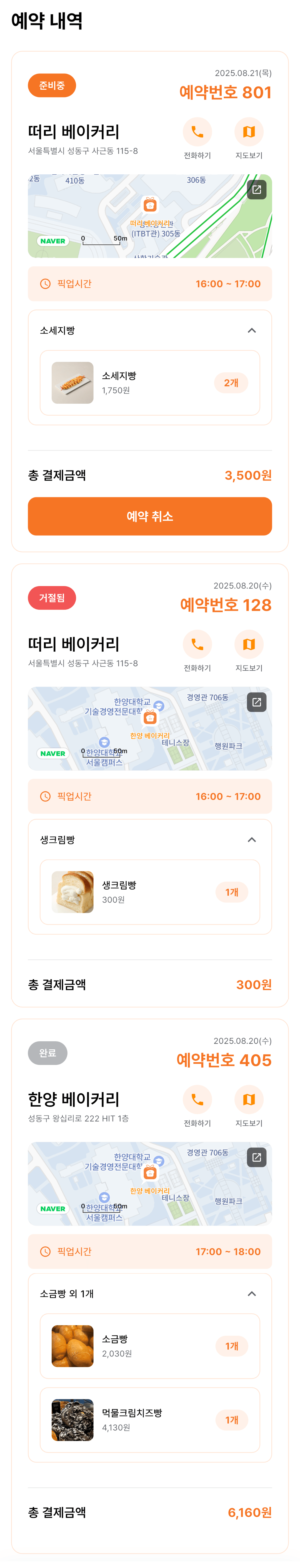Collapse the 소세지빵 item list
The height and width of the screenshot is (1568, 300).
251,331
